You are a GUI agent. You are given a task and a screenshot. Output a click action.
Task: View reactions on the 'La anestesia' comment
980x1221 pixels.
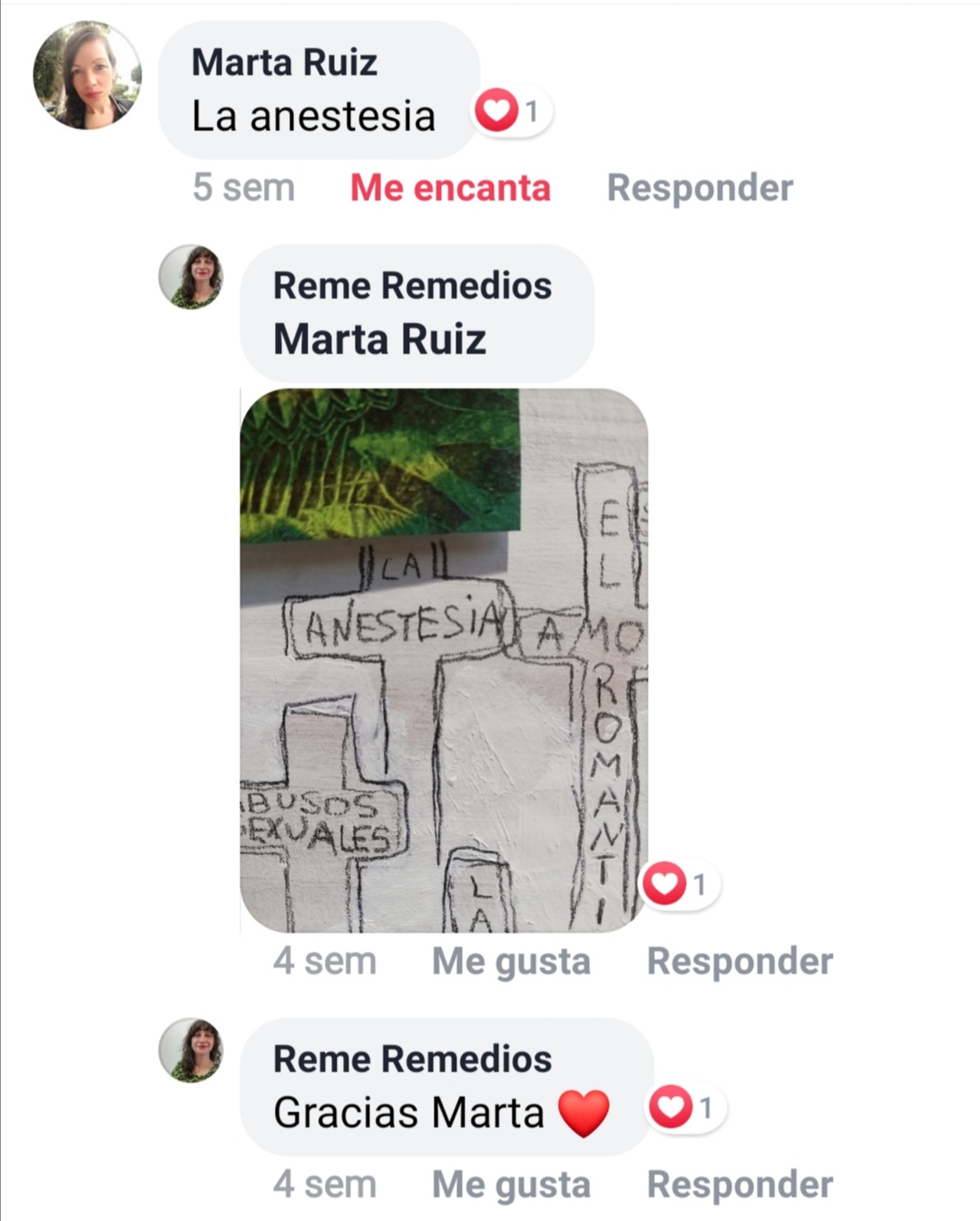509,112
